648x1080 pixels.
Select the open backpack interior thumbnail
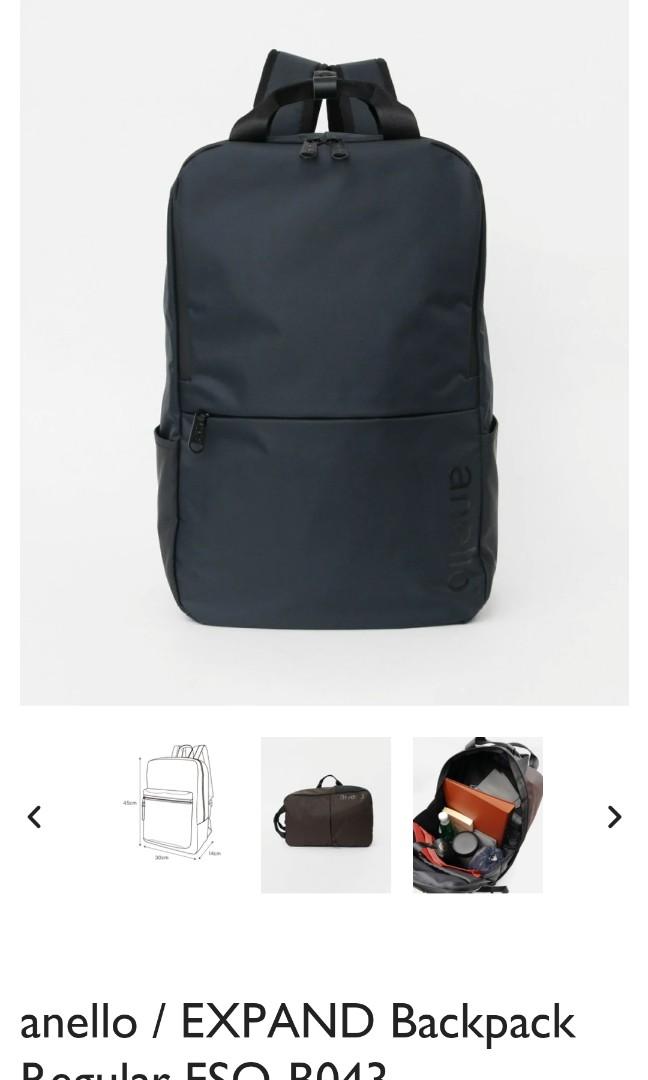[477, 815]
